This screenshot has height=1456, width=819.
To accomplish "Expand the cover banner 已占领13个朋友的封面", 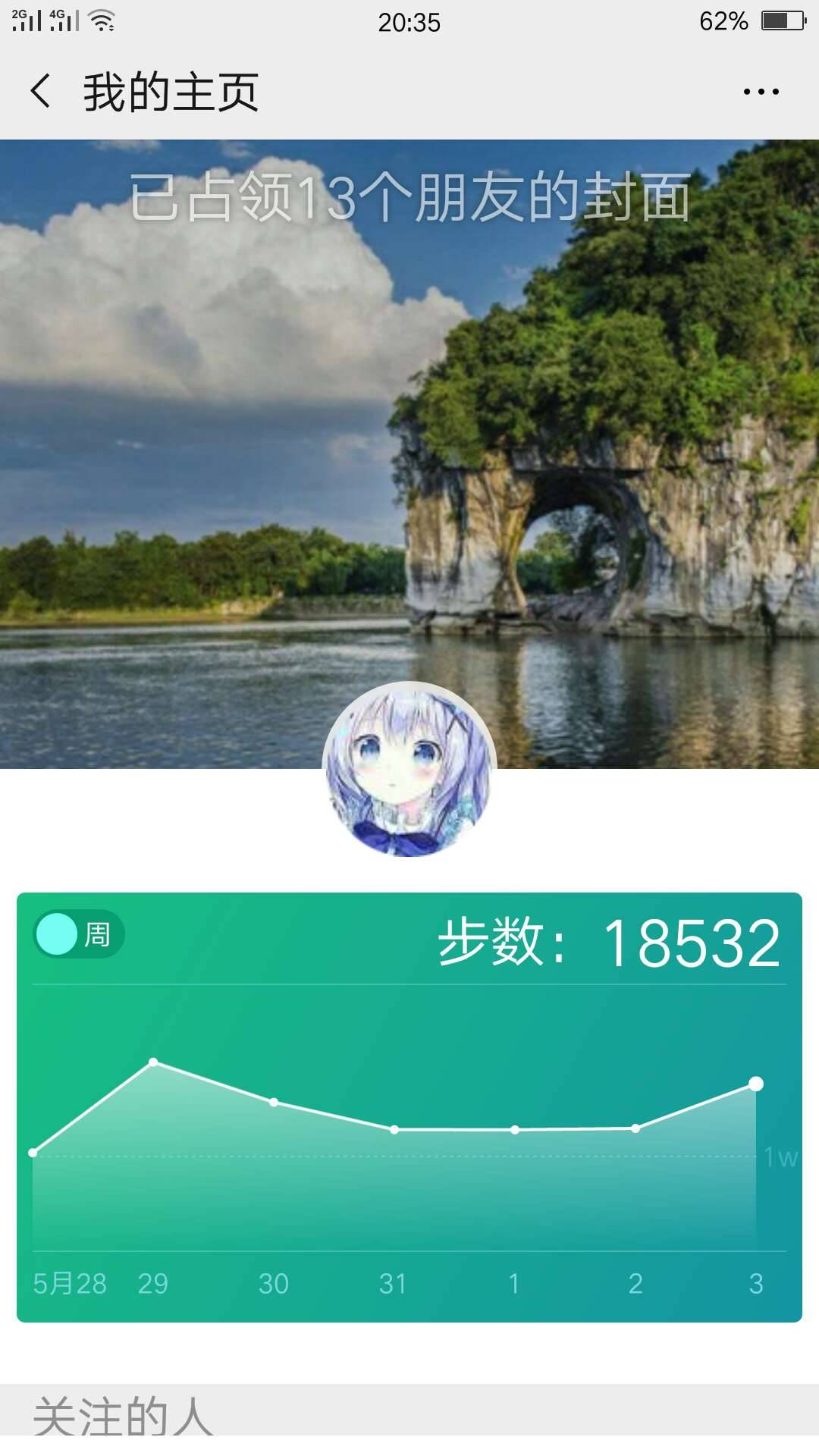I will click(409, 199).
